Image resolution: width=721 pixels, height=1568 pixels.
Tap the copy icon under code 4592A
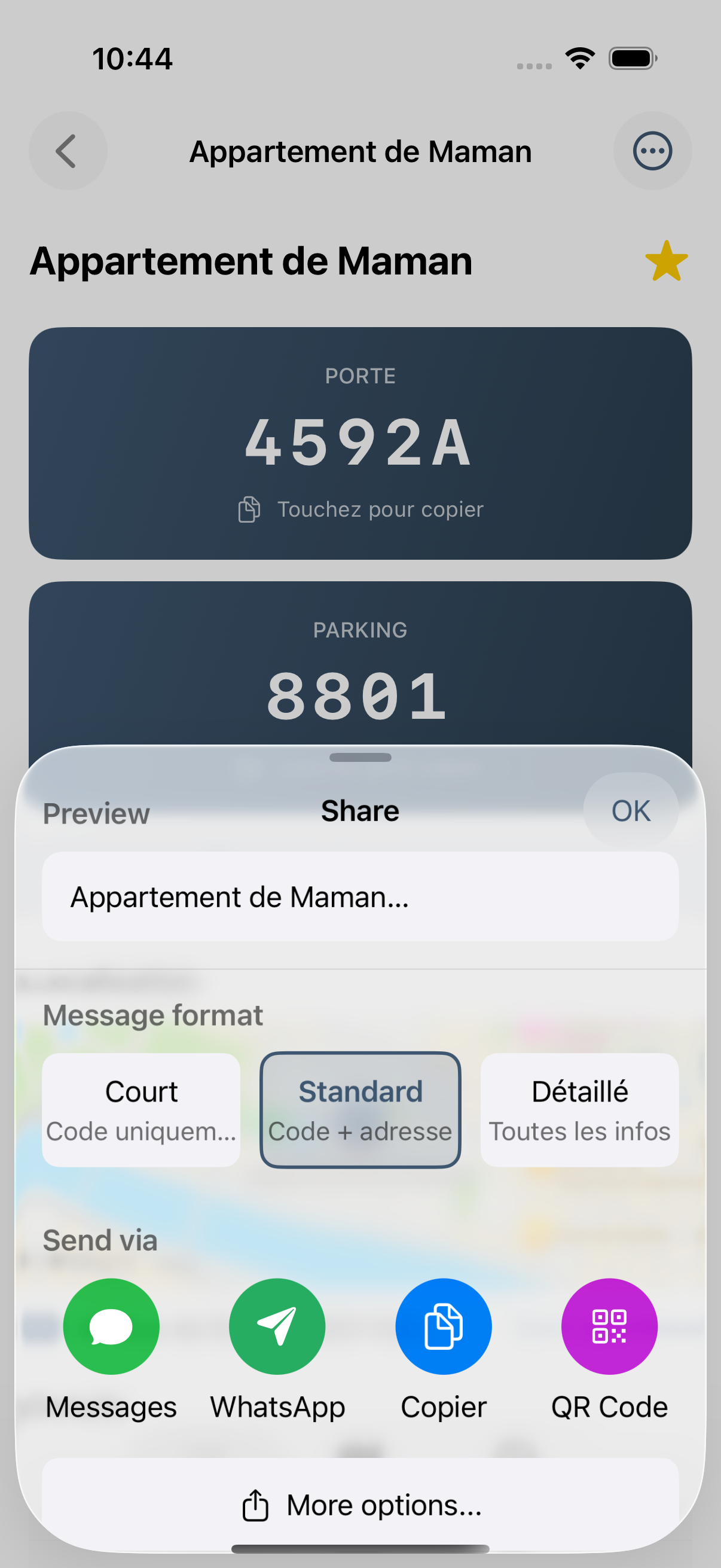[248, 509]
